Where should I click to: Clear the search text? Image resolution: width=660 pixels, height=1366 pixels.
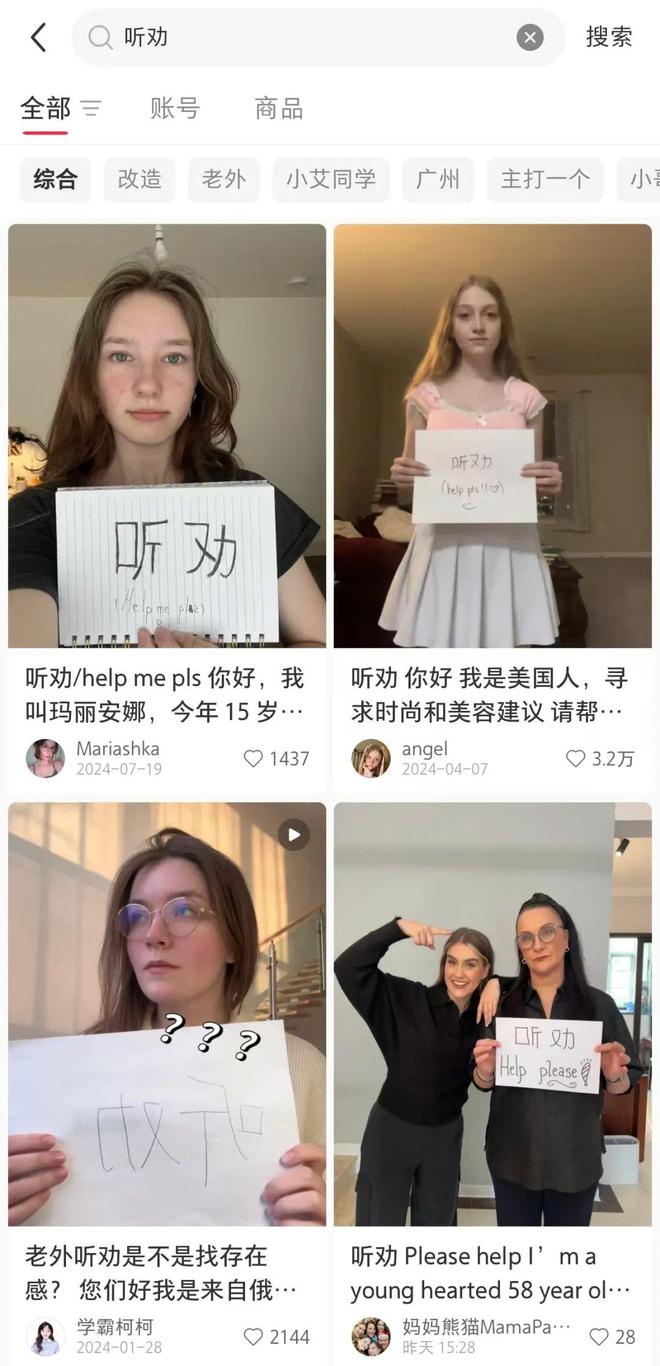(530, 38)
